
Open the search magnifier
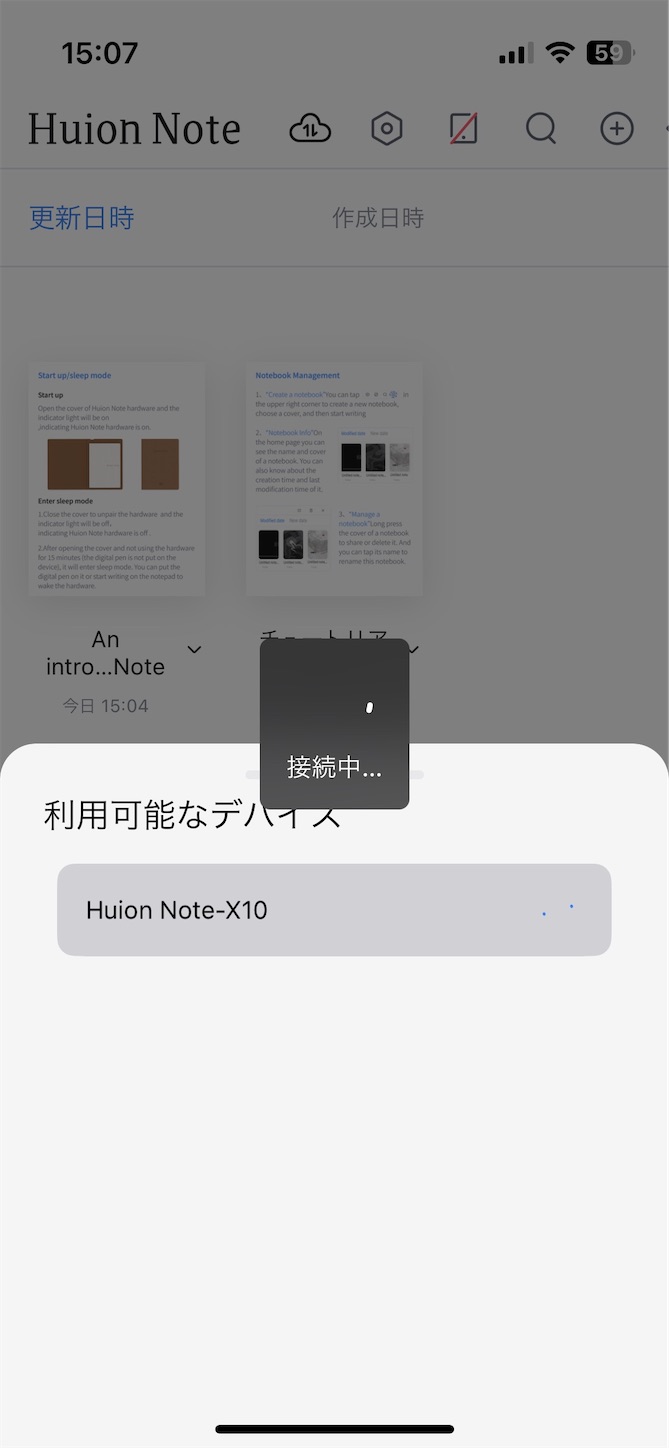[x=541, y=129]
